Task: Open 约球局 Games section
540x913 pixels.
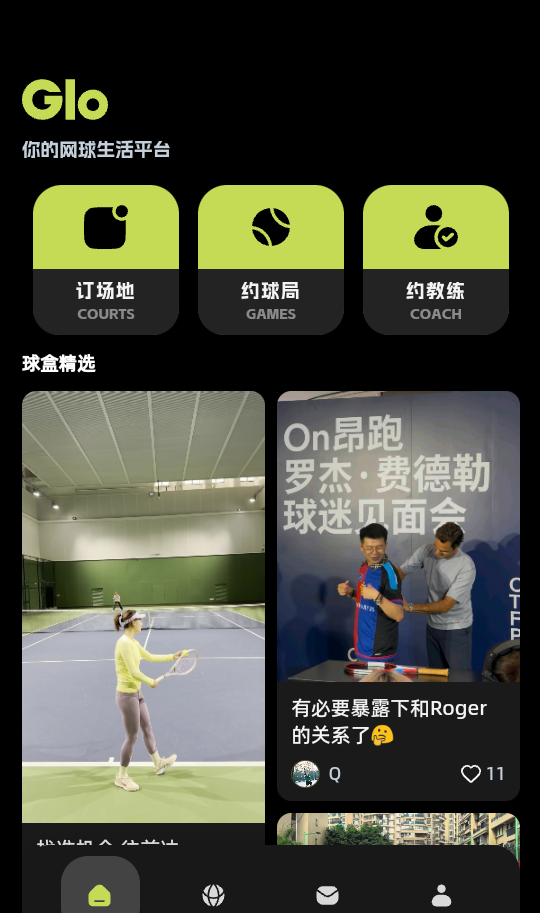Action: 270,260
